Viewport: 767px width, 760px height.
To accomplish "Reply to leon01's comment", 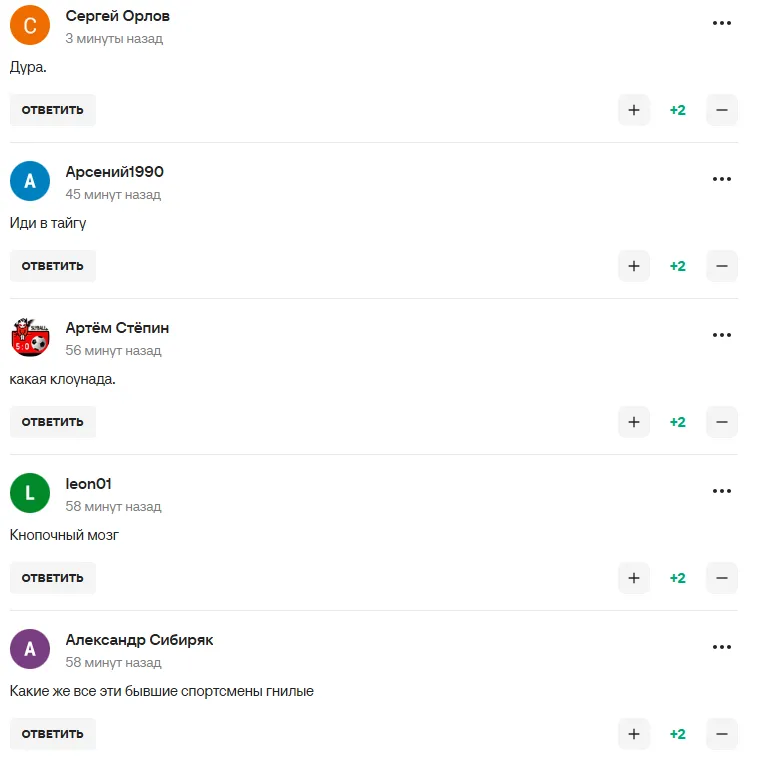I will coord(53,578).
